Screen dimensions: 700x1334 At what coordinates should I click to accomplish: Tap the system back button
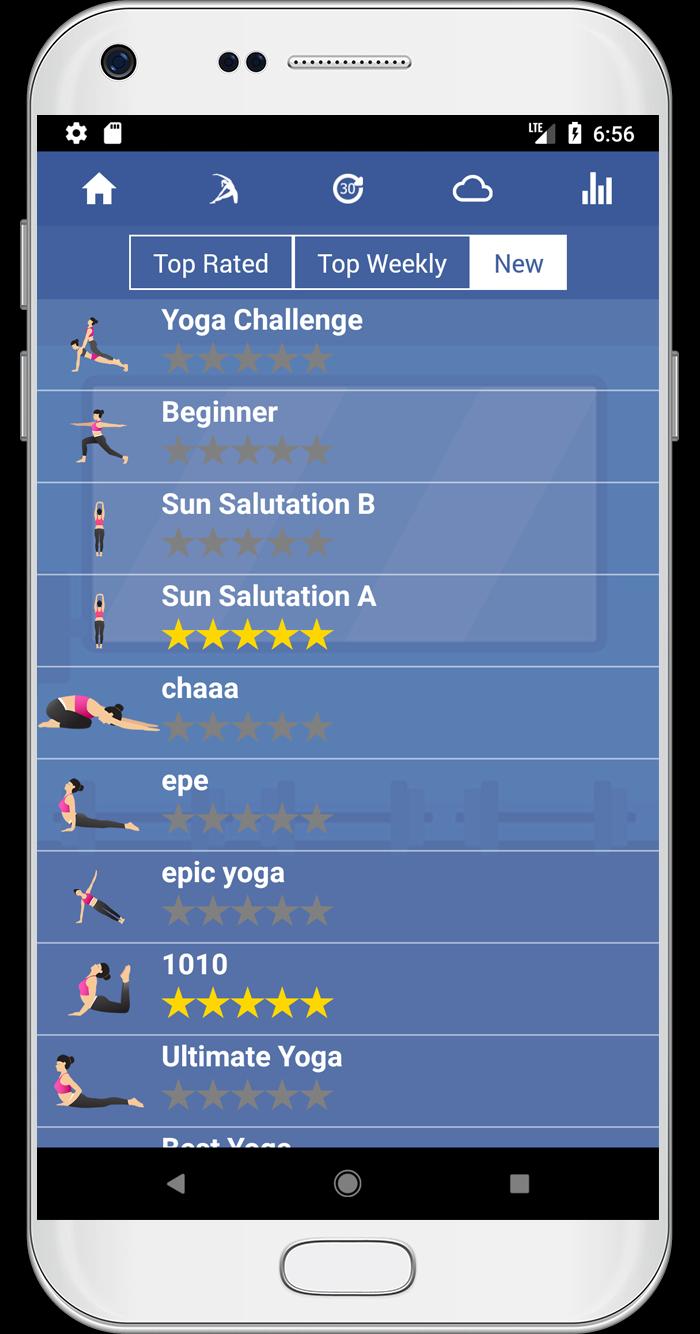[x=176, y=1184]
